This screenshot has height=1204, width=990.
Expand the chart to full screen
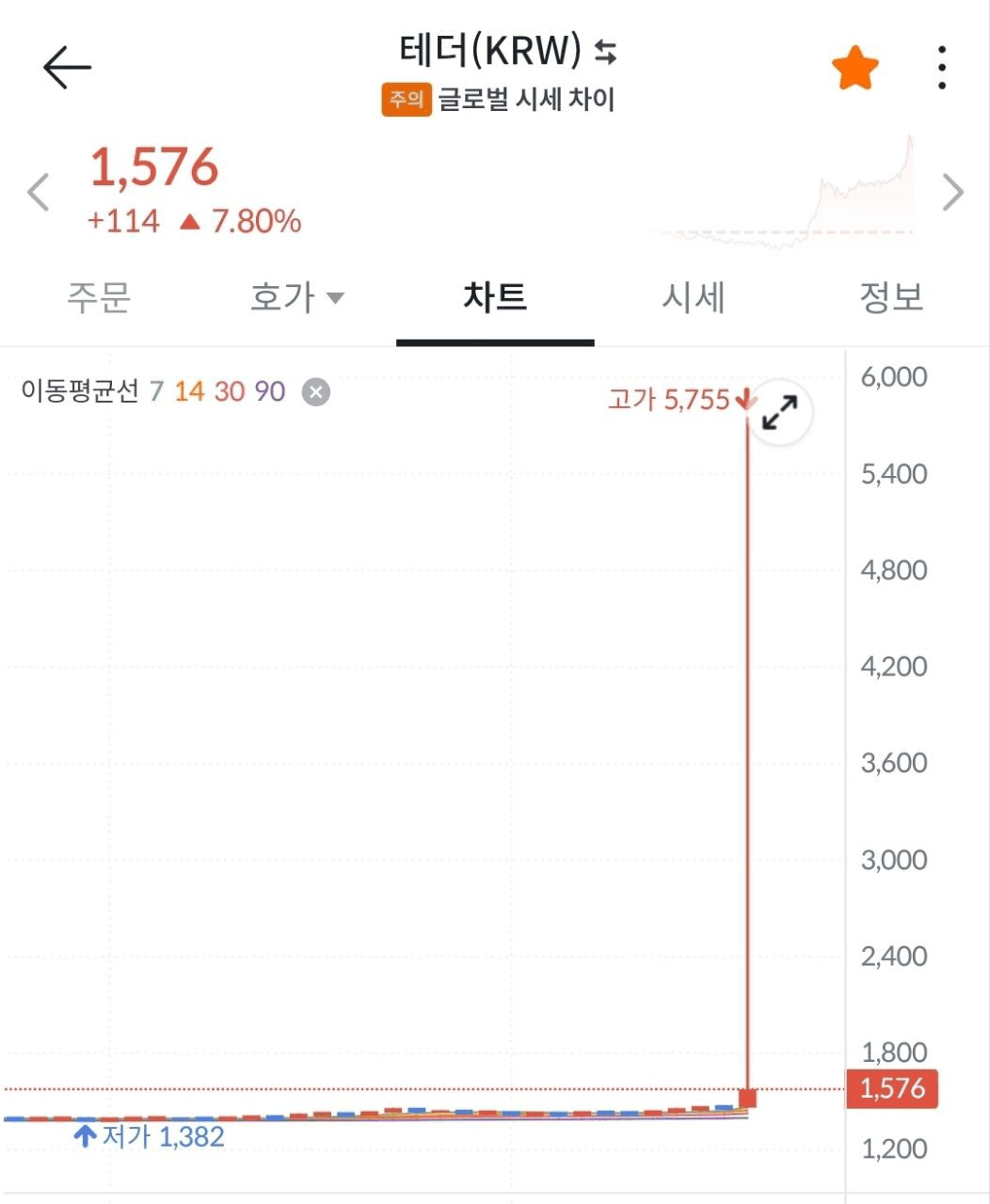(780, 412)
